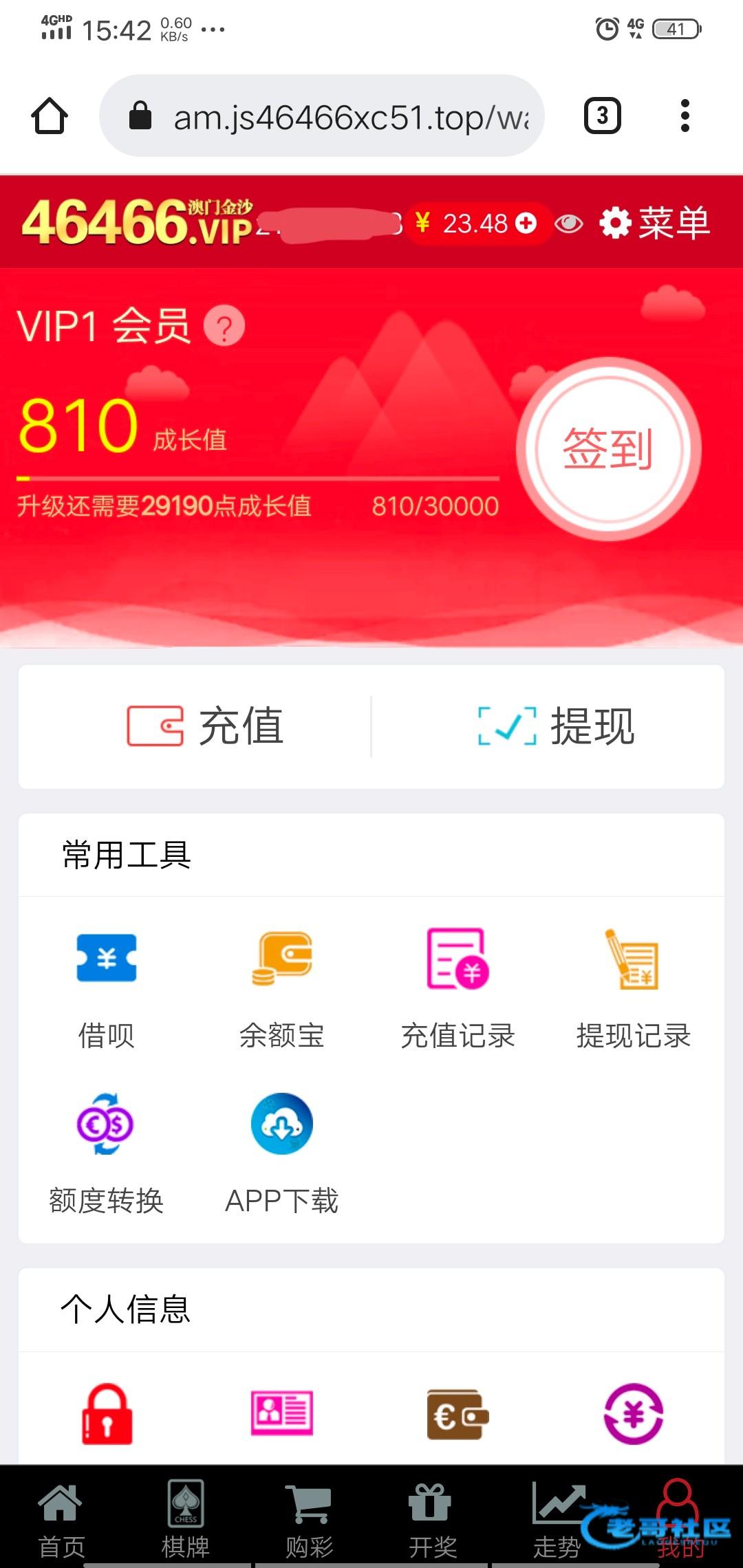Tap the browser home icon
The image size is (743, 1568).
point(50,116)
